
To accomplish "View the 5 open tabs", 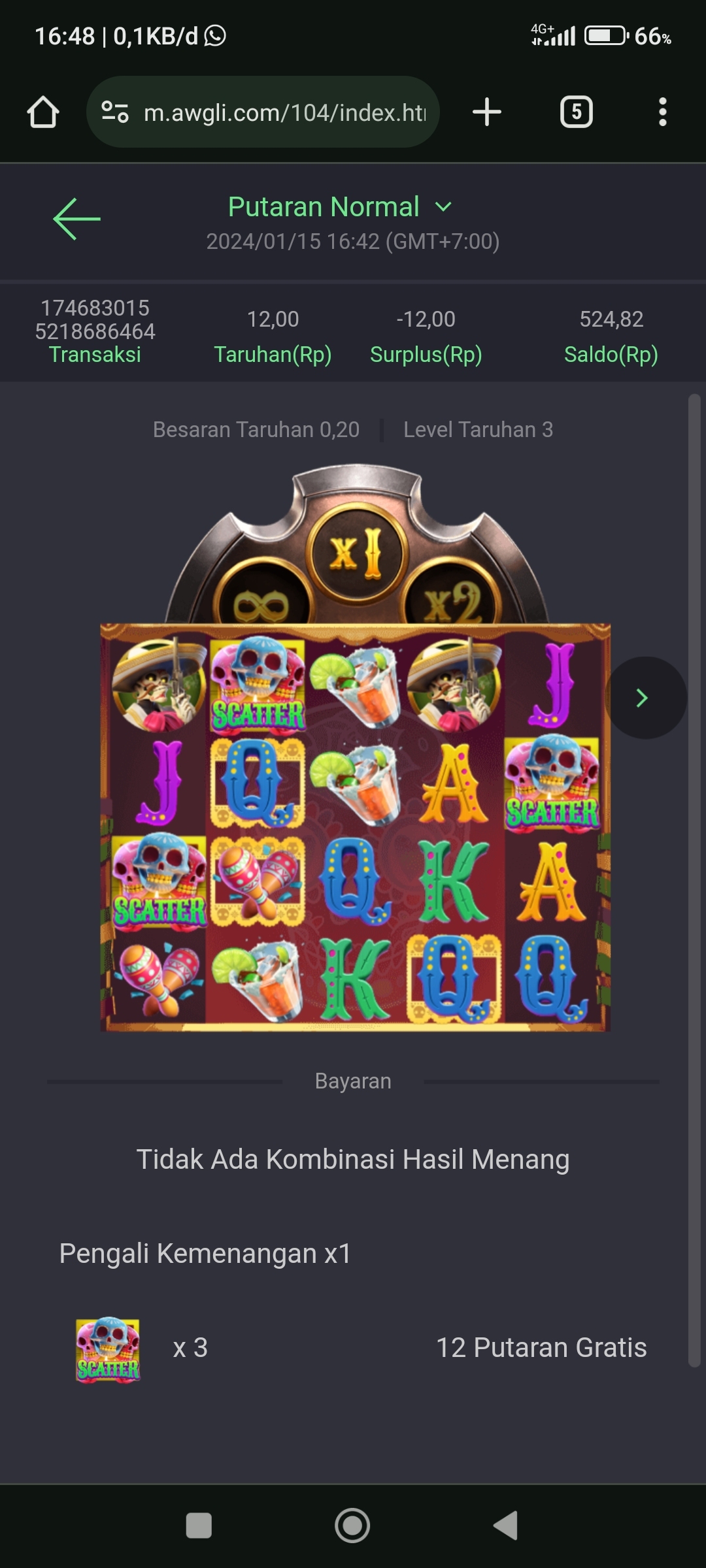I will pyautogui.click(x=576, y=112).
